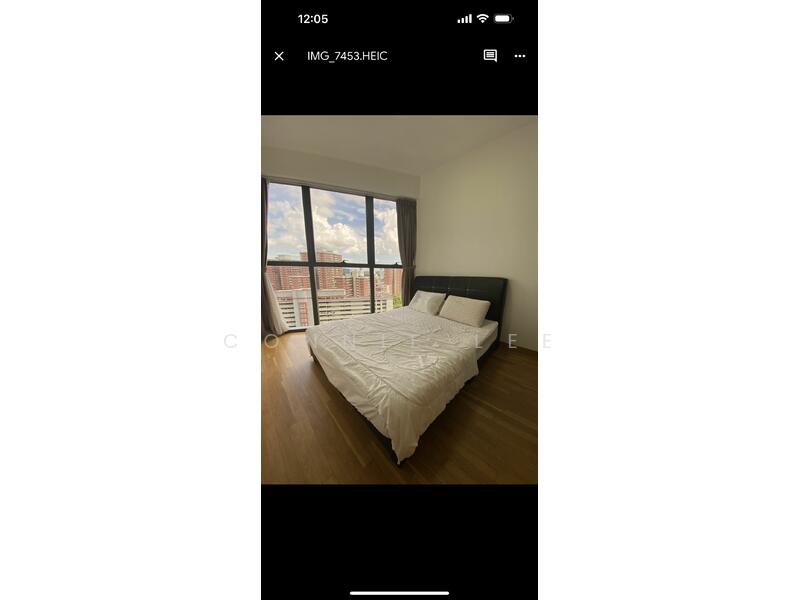Viewport: 800px width, 600px height.
Task: Open the comments panel icon
Action: tap(490, 56)
